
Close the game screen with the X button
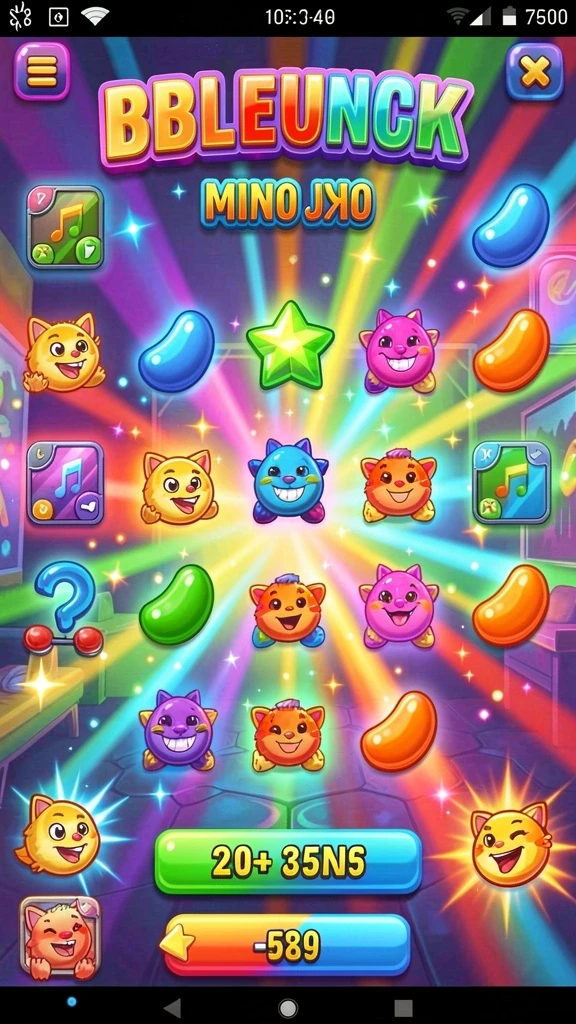(535, 71)
